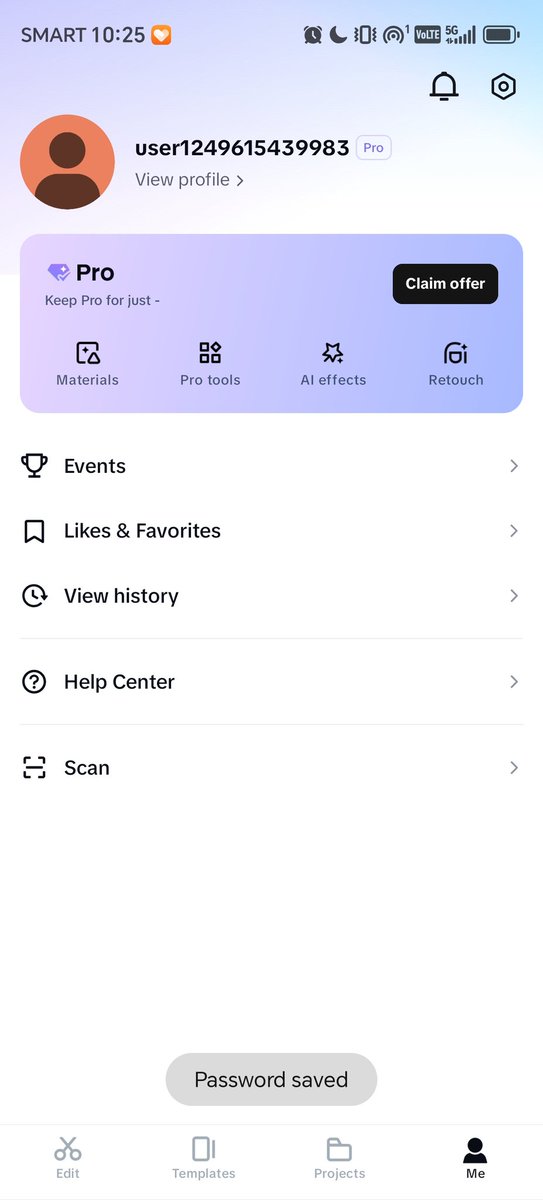Open the notifications bell
543x1200 pixels.
click(444, 87)
